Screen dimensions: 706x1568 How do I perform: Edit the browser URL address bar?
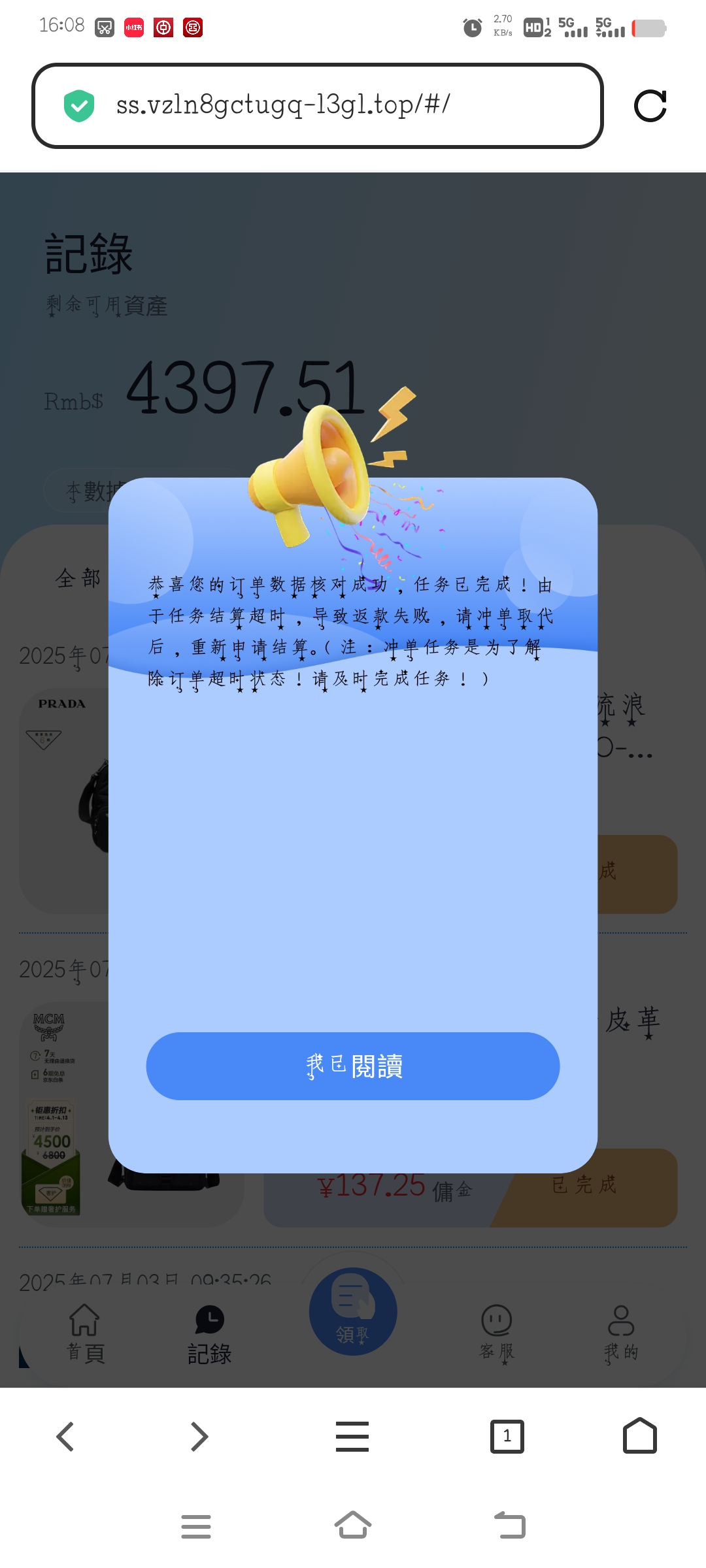coord(314,105)
